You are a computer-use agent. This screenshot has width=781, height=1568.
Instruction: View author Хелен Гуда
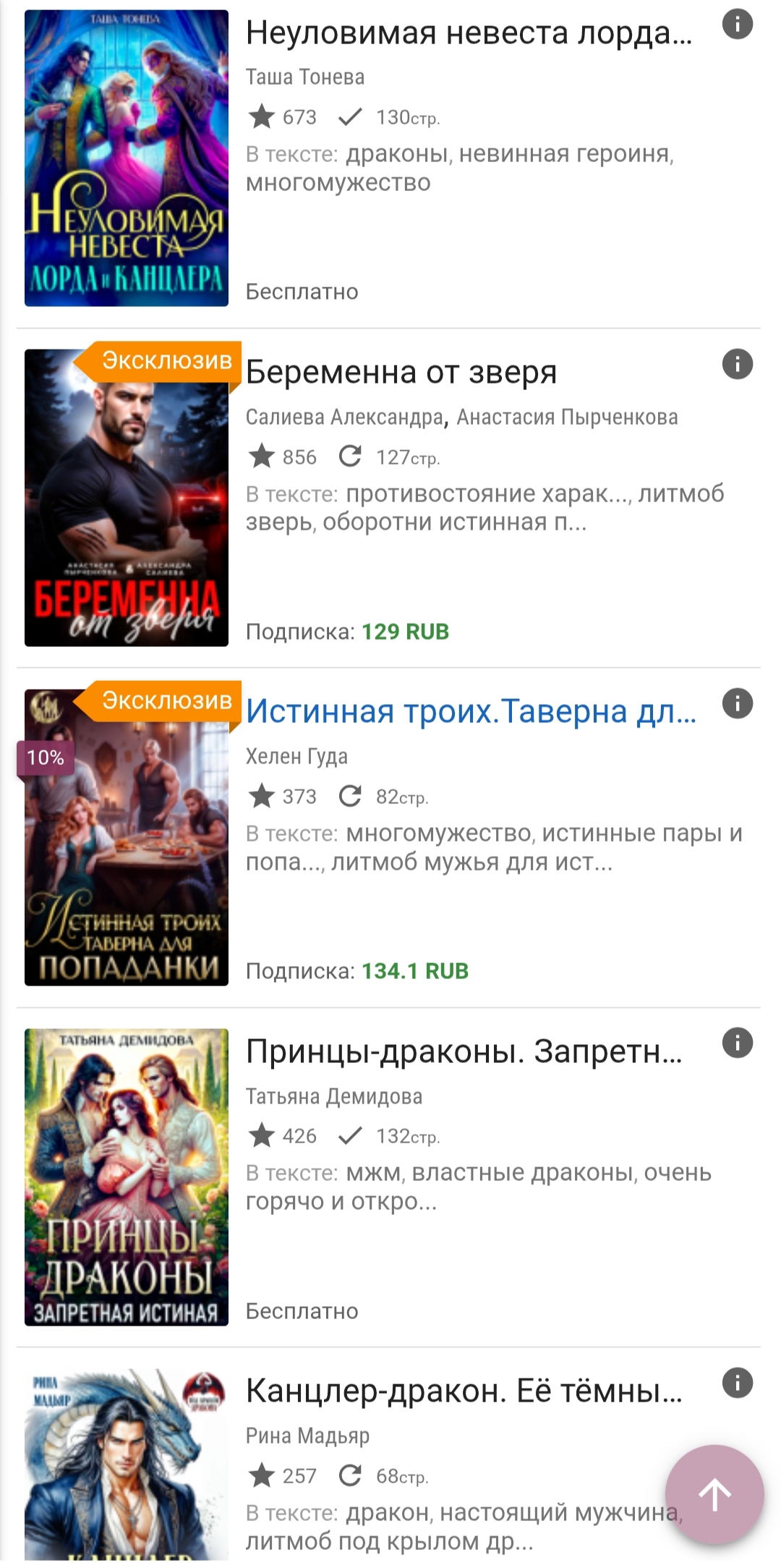pos(296,757)
